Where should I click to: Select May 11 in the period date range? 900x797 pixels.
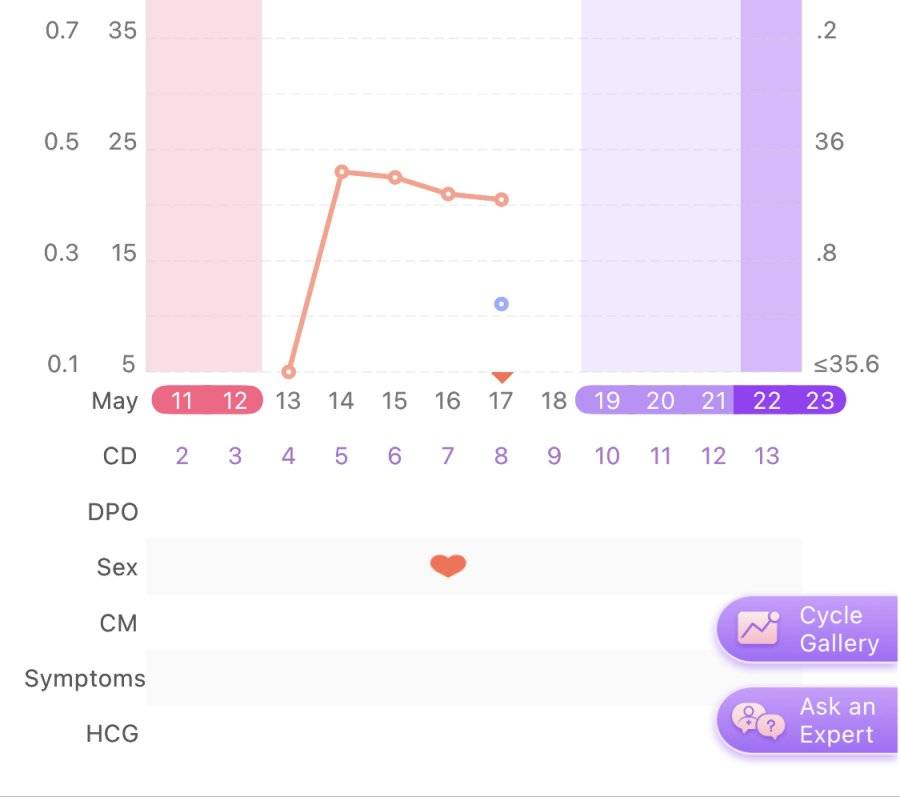[x=181, y=401]
